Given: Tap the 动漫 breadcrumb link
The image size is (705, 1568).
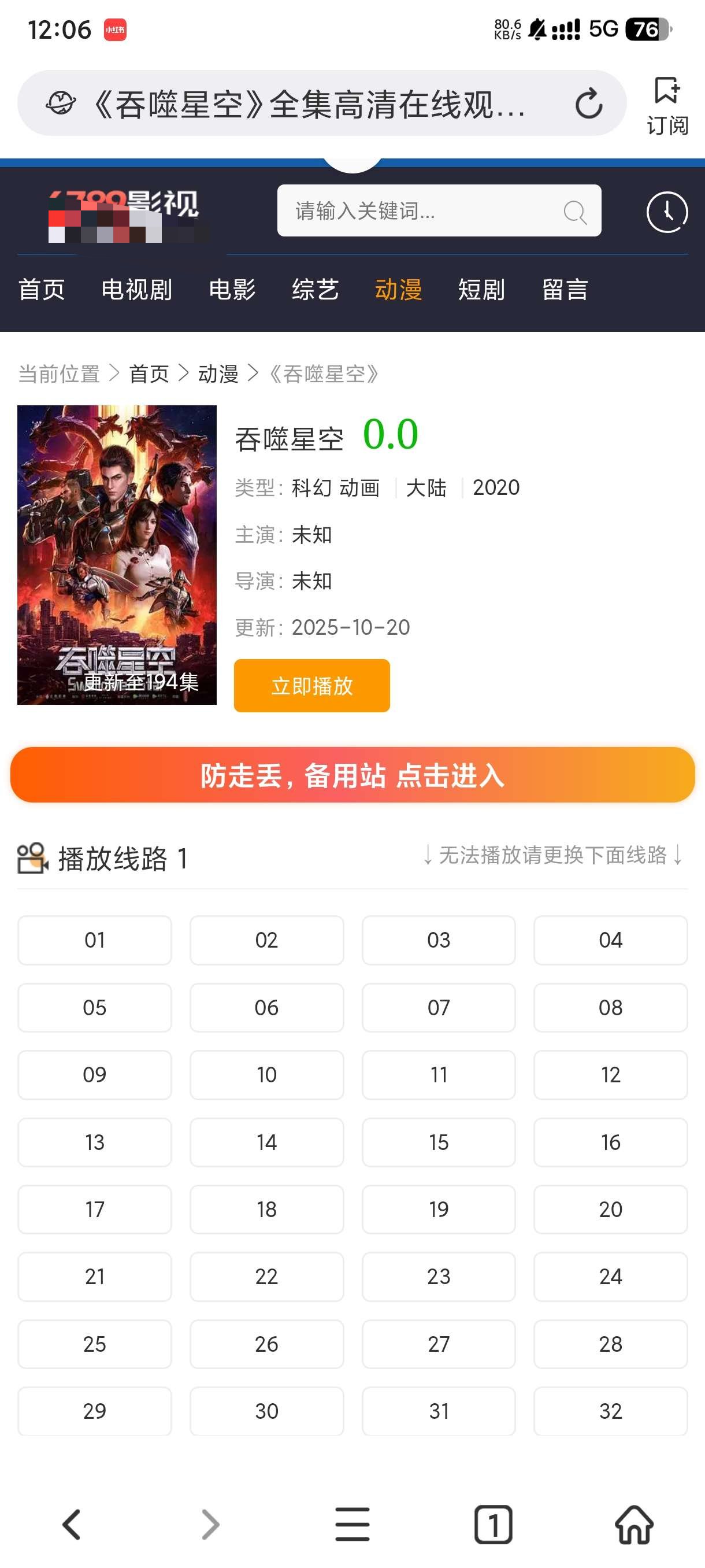Looking at the screenshot, I should [218, 373].
